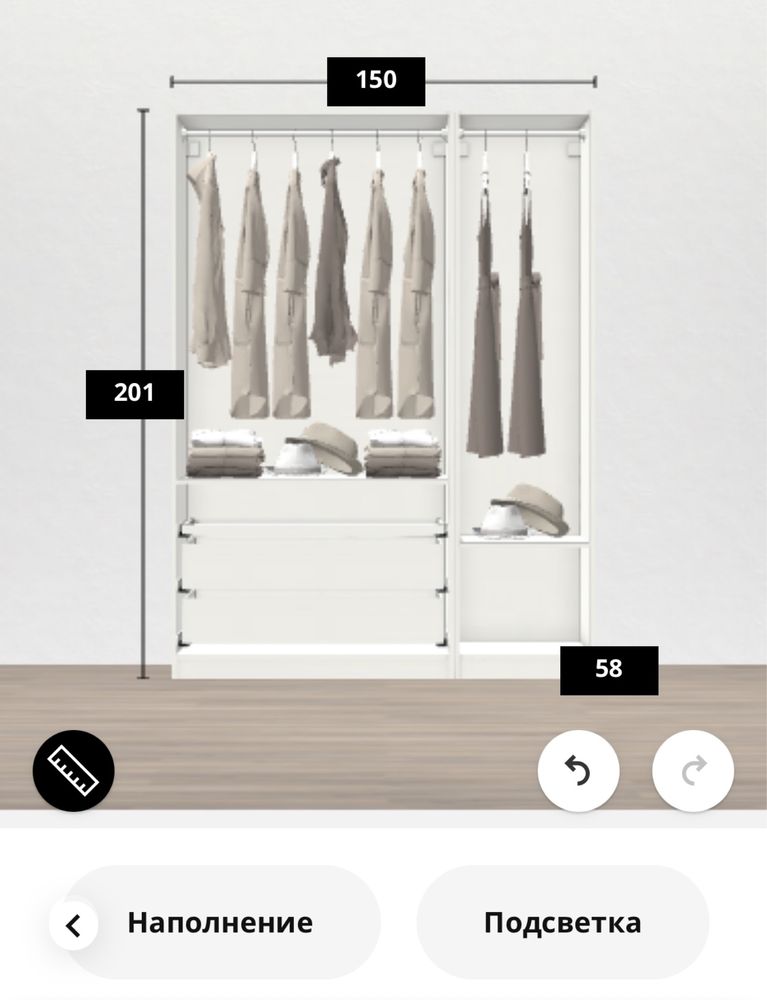The height and width of the screenshot is (1000, 767).
Task: Redo the undone change
Action: (x=693, y=771)
